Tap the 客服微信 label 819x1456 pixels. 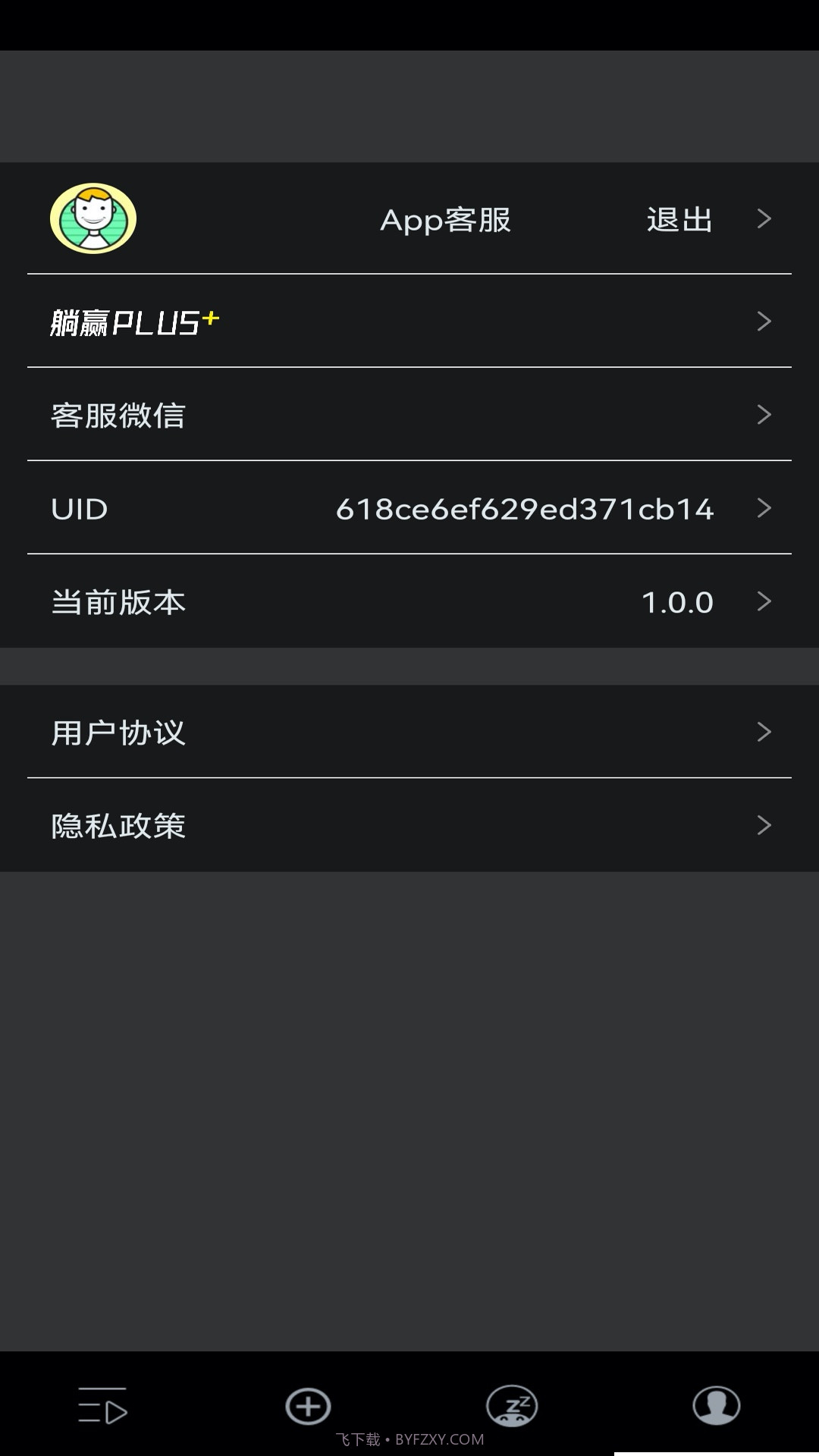point(118,415)
